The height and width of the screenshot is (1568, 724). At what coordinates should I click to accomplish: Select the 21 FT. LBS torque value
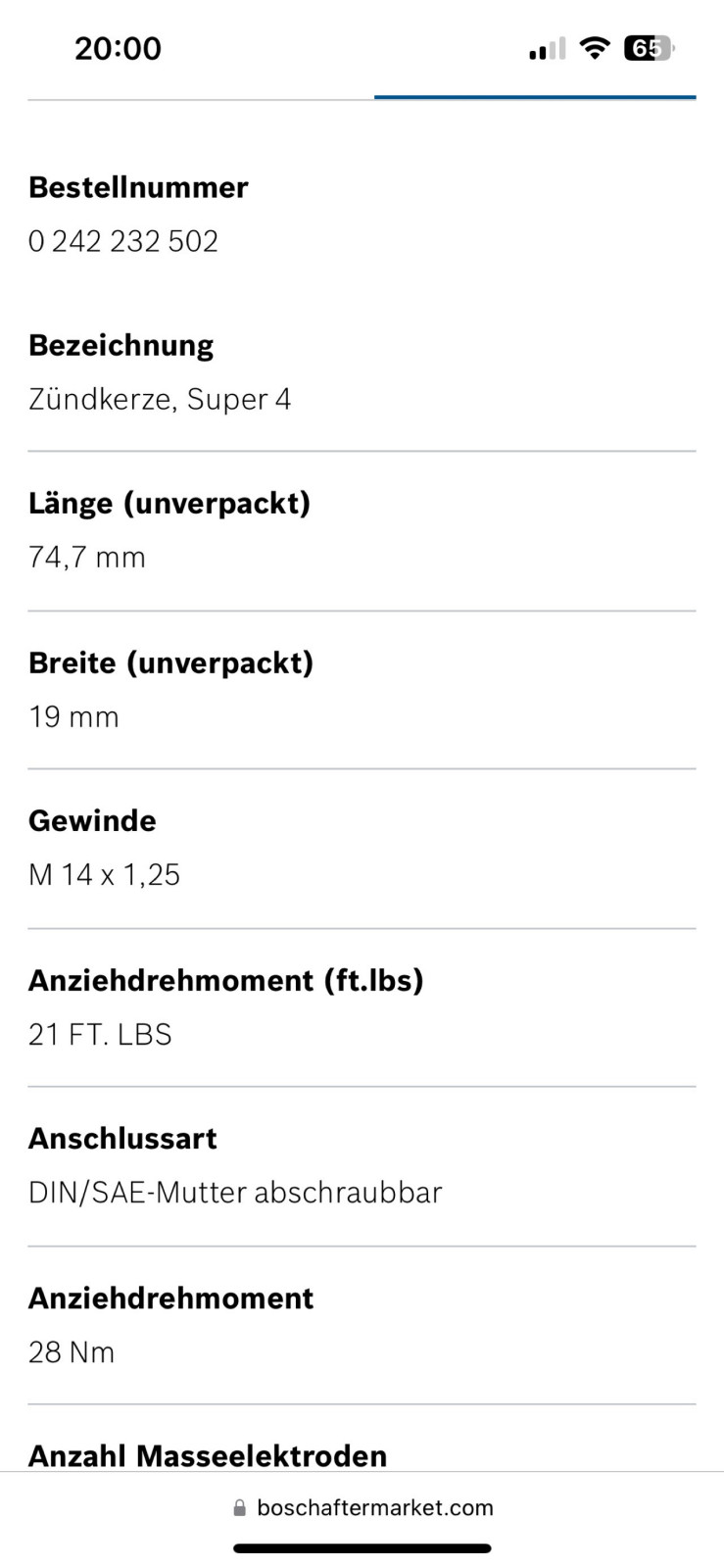pos(99,1034)
